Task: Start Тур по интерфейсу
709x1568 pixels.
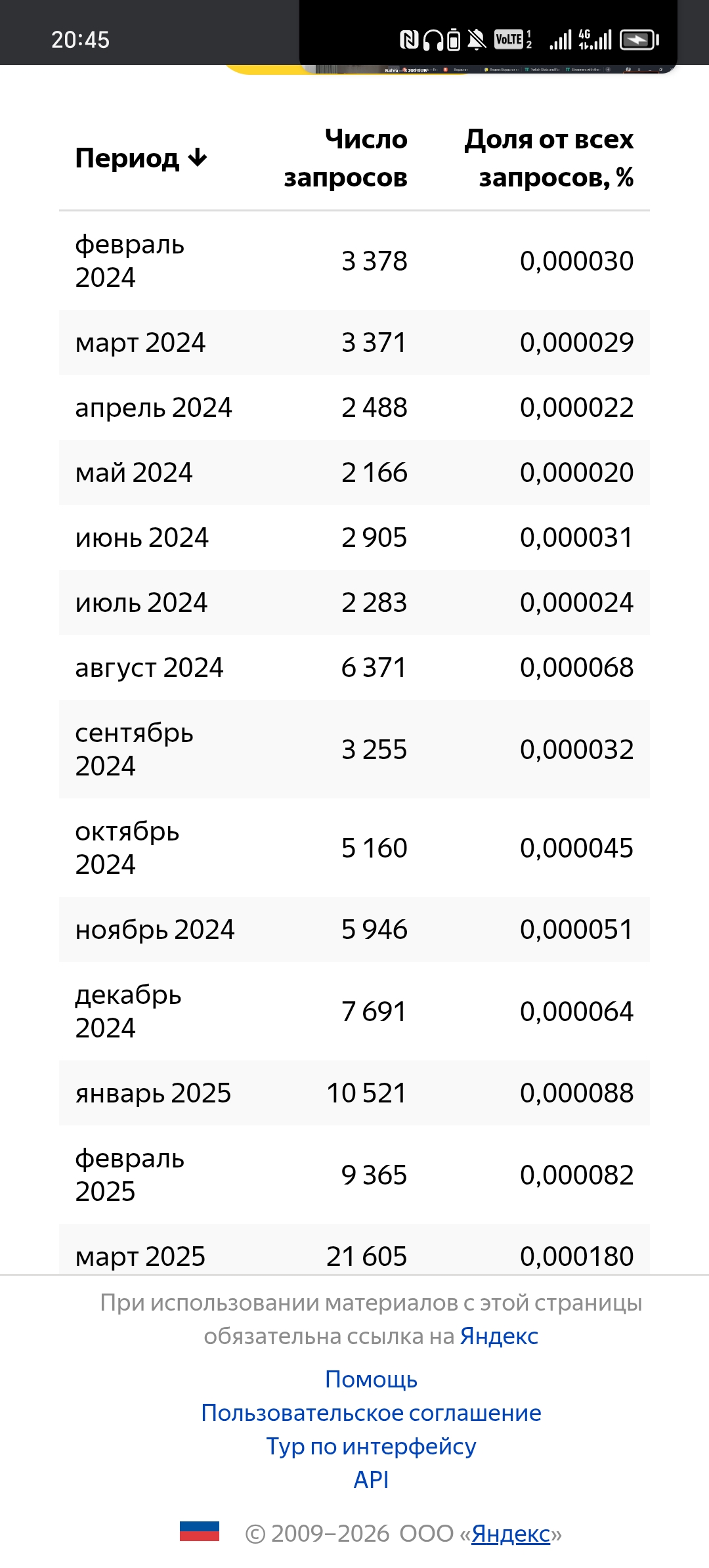Action: [371, 1447]
